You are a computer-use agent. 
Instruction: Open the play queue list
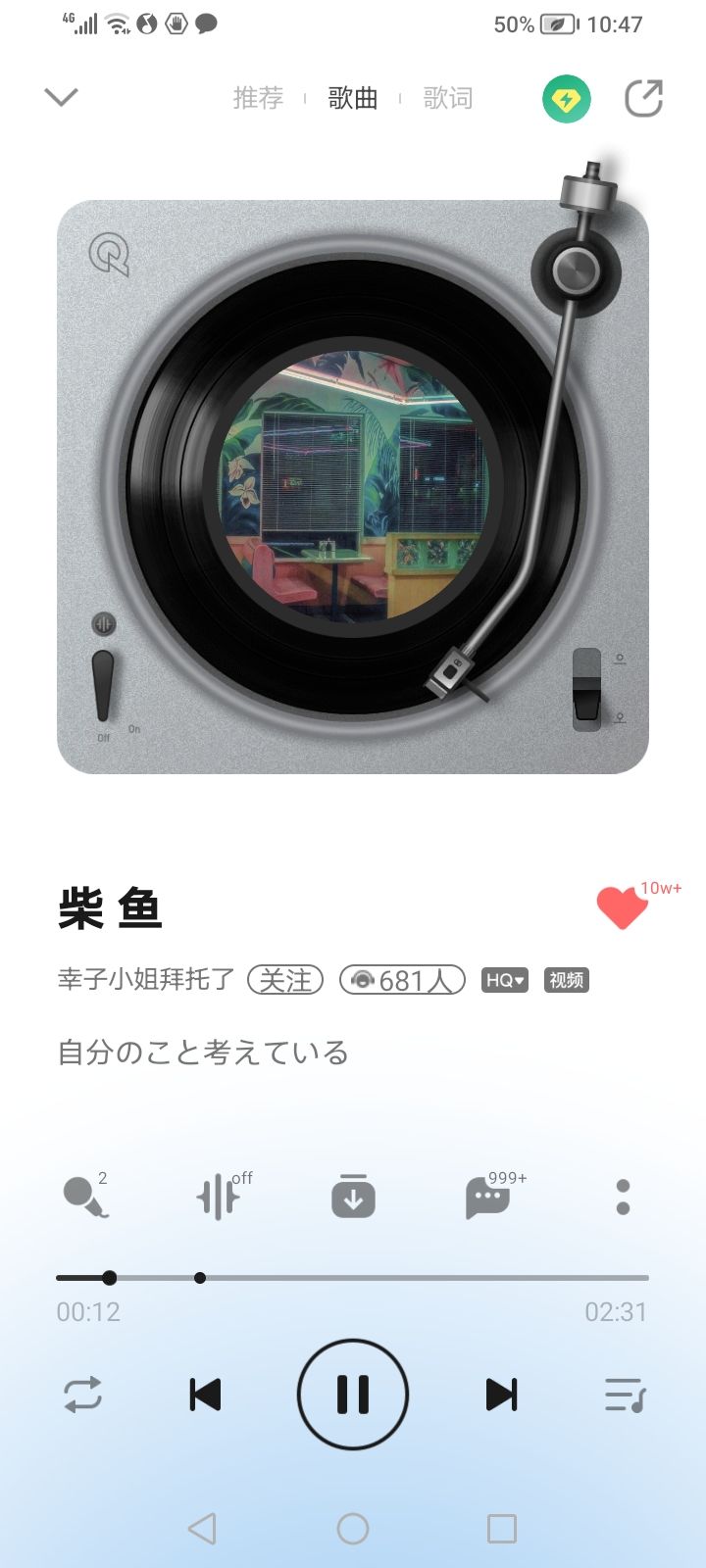625,1395
